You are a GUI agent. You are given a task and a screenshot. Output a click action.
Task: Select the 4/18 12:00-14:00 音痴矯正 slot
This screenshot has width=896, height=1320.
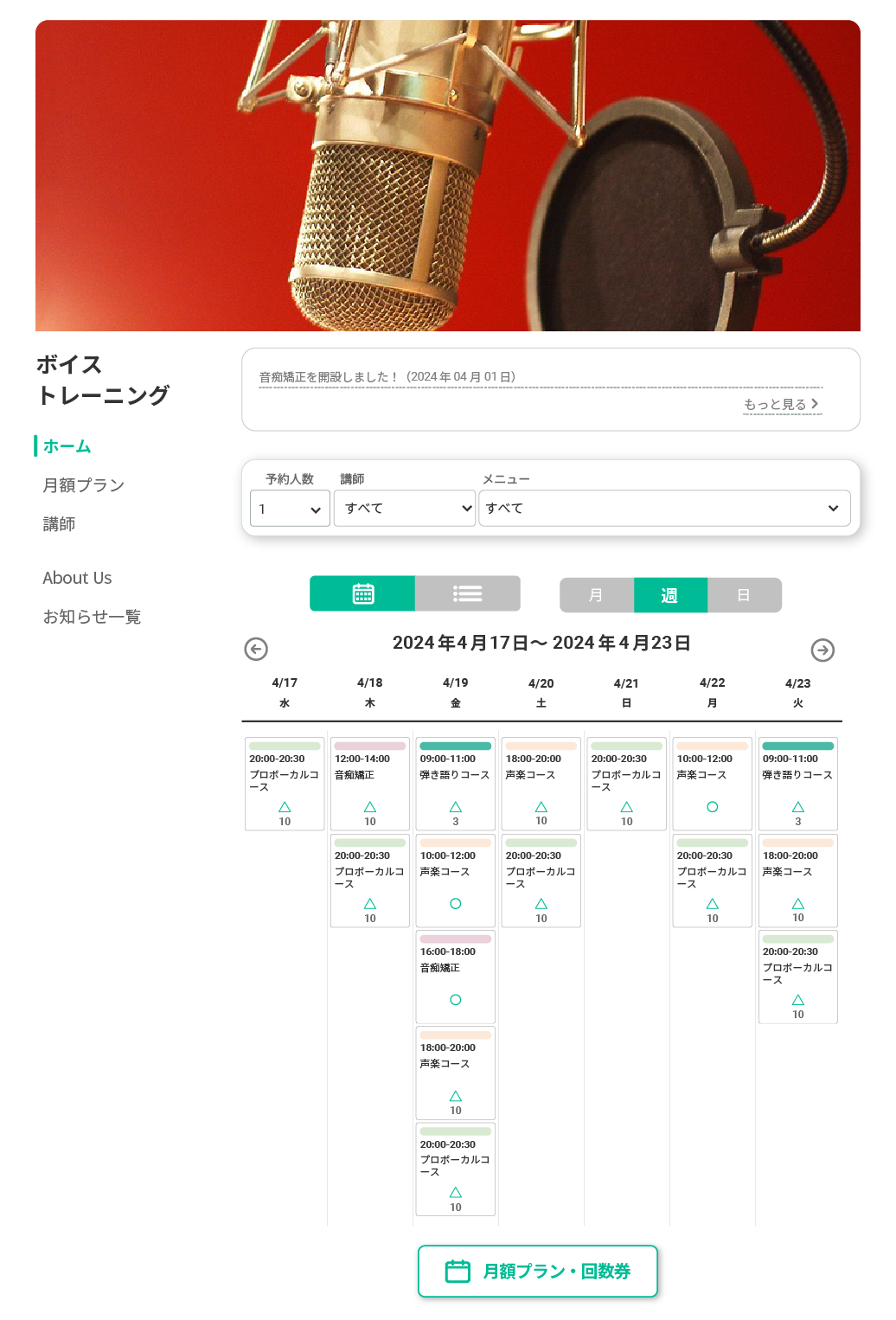(370, 784)
